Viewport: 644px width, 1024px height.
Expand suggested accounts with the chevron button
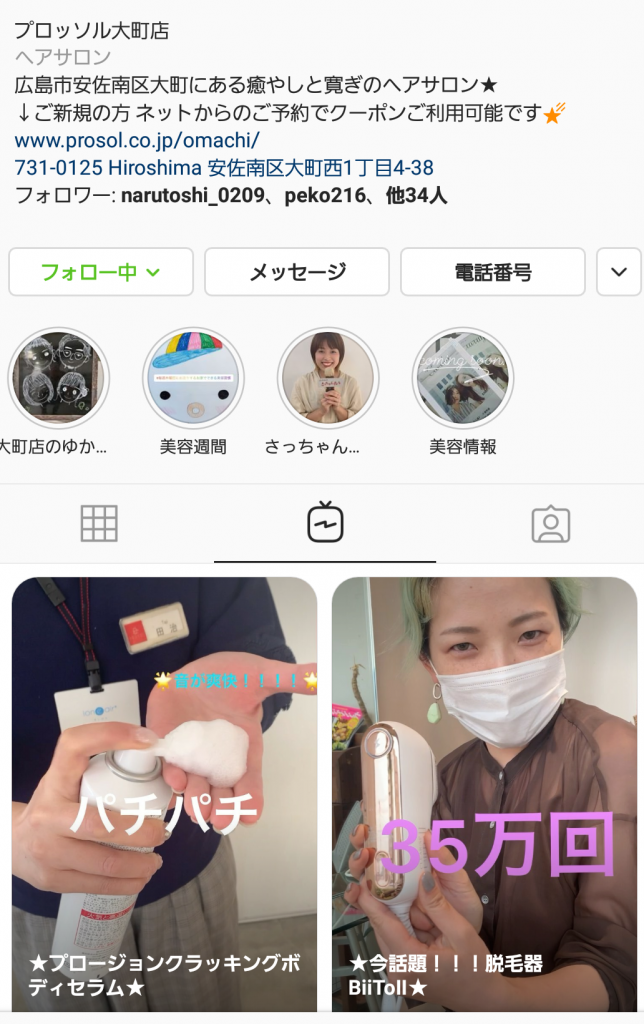point(618,272)
